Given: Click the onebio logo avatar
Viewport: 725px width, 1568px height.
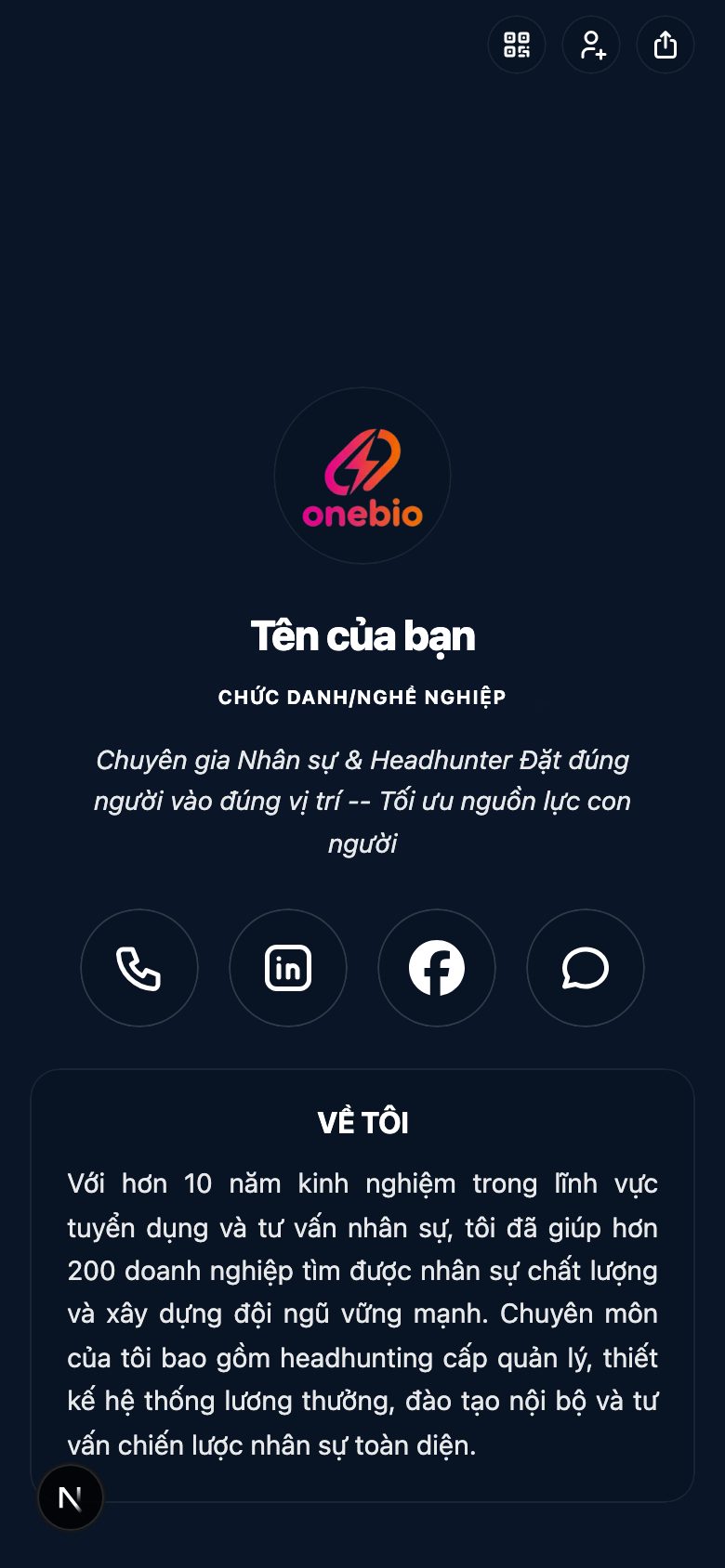Looking at the screenshot, I should point(362,477).
